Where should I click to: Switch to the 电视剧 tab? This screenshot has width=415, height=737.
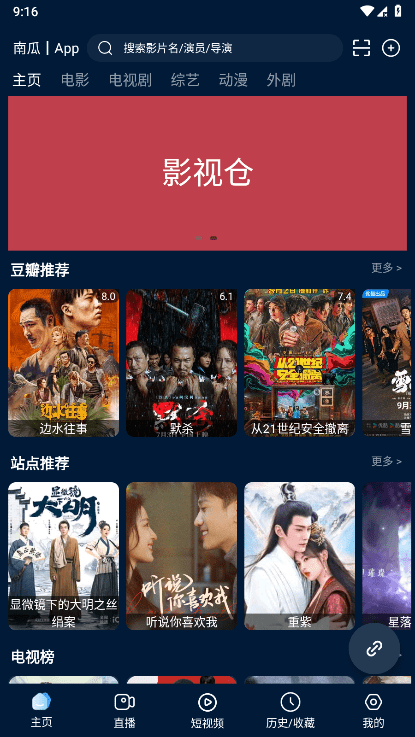[130, 80]
